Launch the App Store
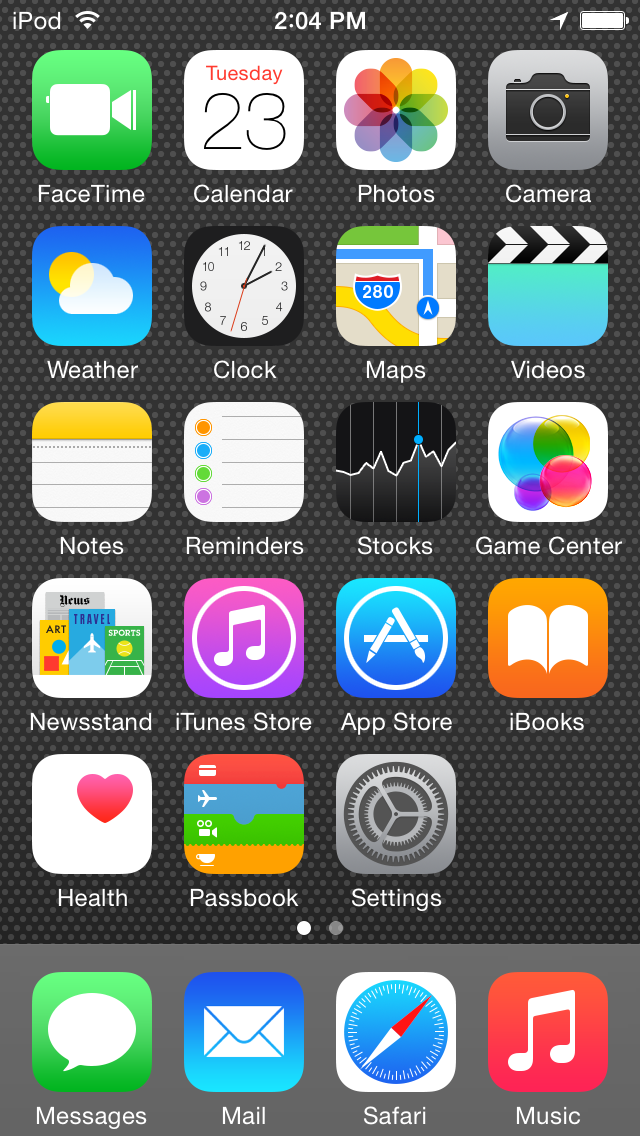Screen dimensions: 640x1136 coord(396,638)
